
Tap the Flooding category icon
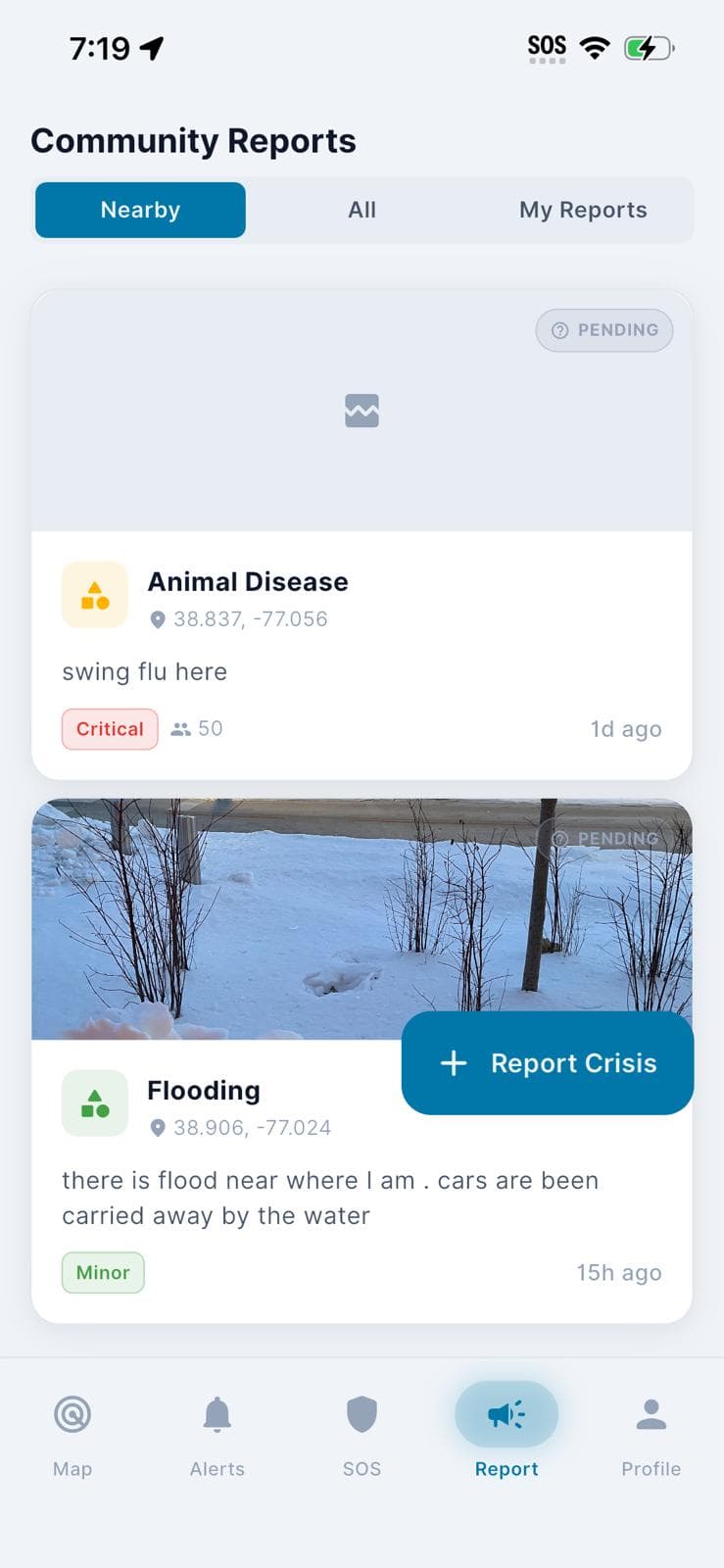(94, 1102)
